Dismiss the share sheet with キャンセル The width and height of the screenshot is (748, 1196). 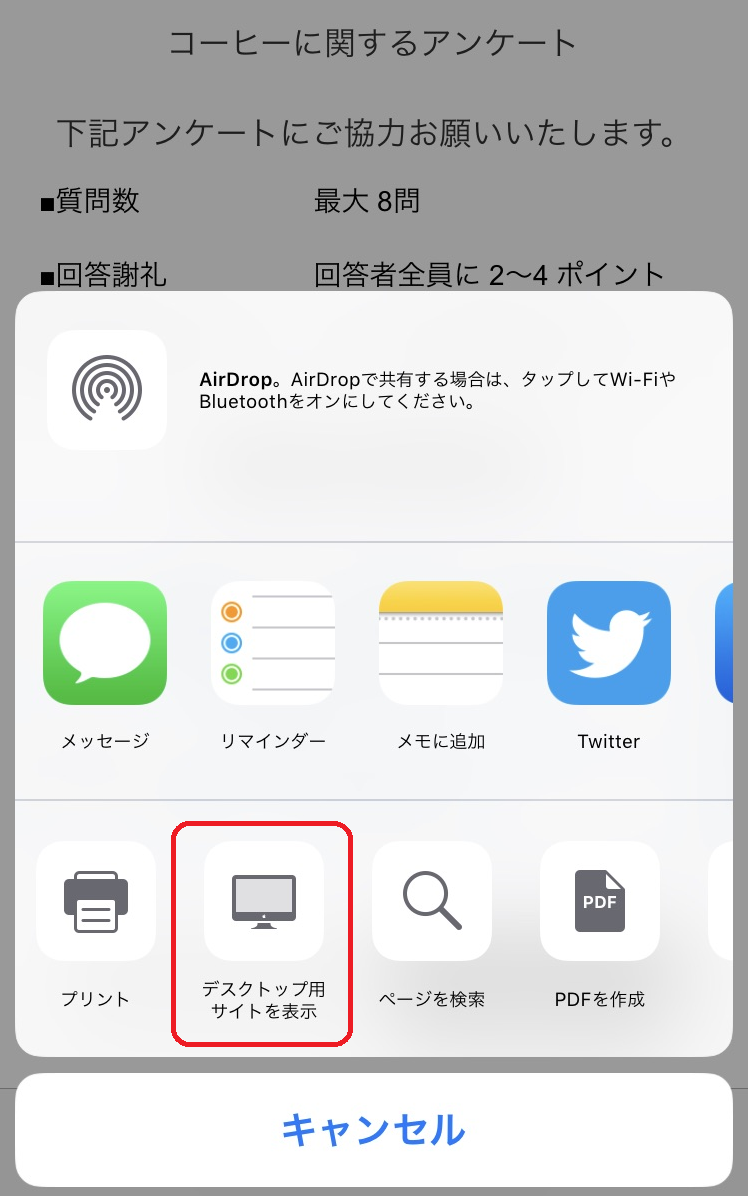click(374, 1130)
